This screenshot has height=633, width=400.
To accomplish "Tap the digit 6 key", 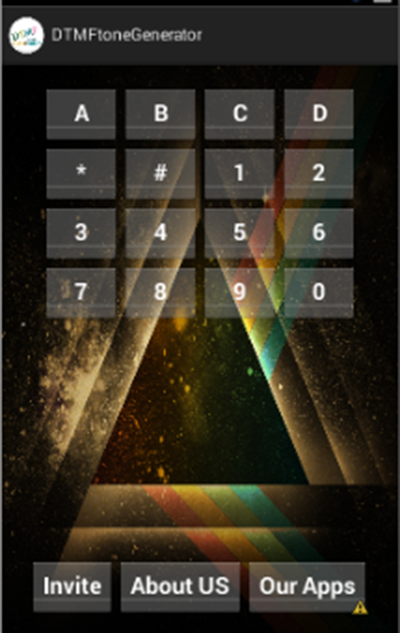I will pyautogui.click(x=319, y=233).
